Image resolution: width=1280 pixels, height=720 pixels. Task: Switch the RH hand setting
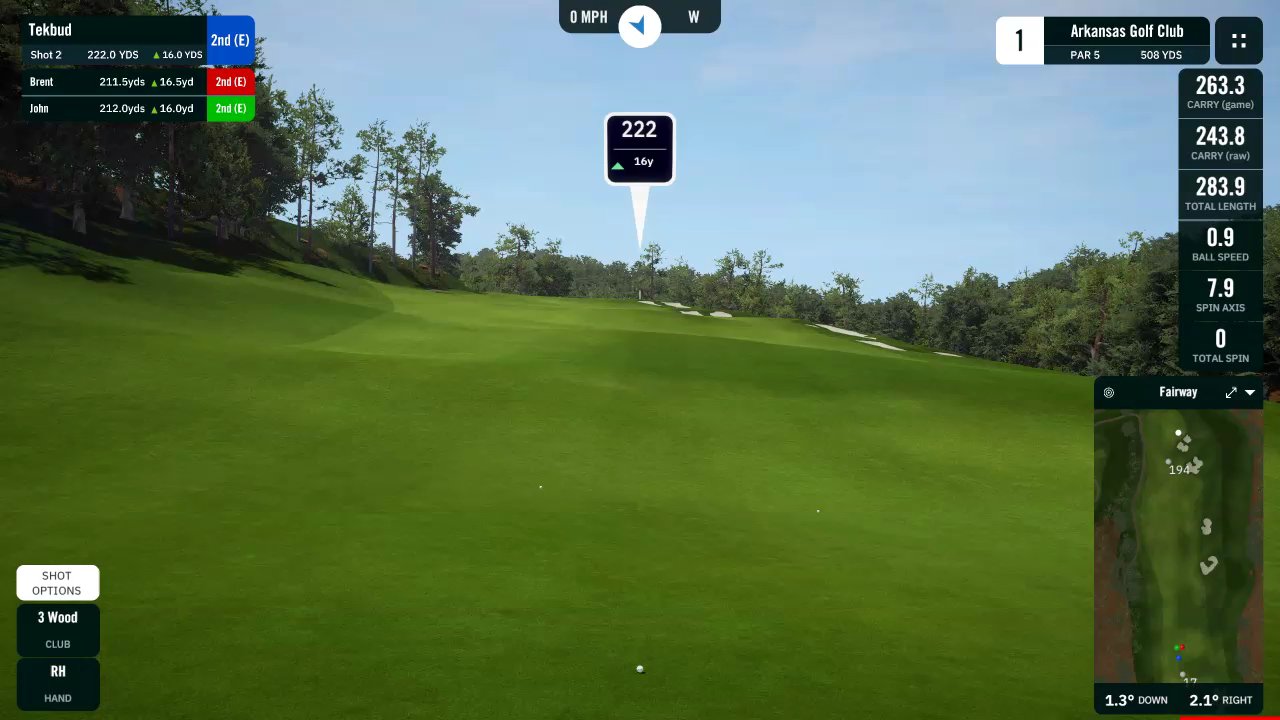pos(57,683)
